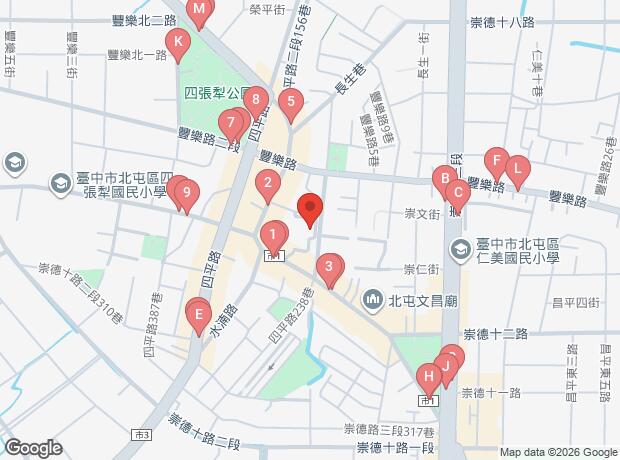Viewport: 620px width, 460px height.
Task: Select marker E on 四平路
Action: click(x=198, y=317)
